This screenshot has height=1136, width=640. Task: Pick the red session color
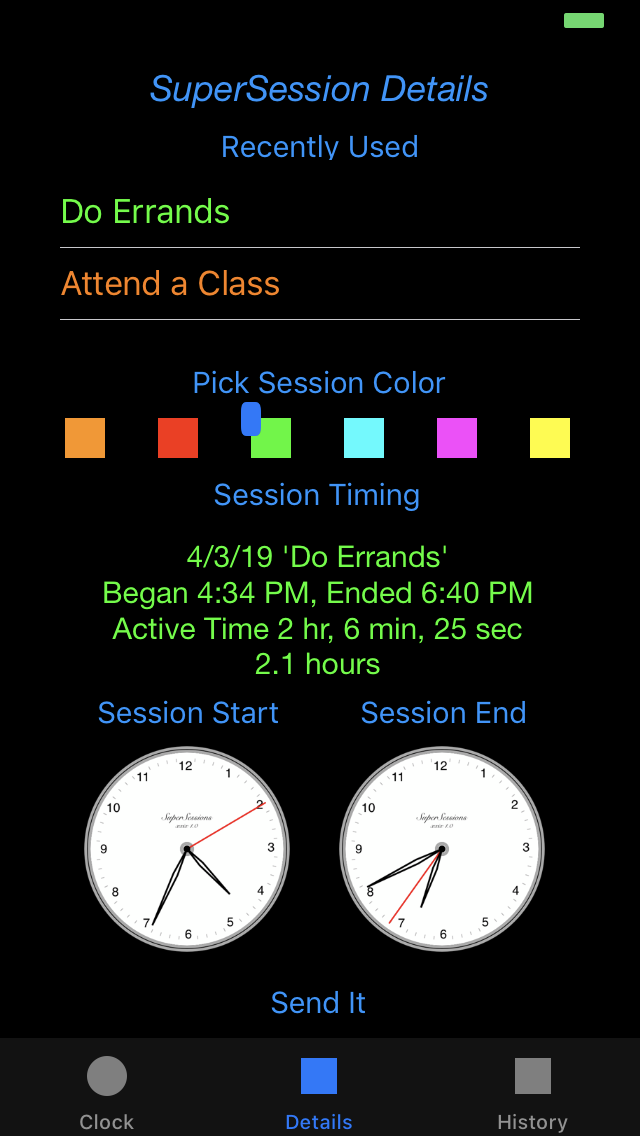pos(178,438)
